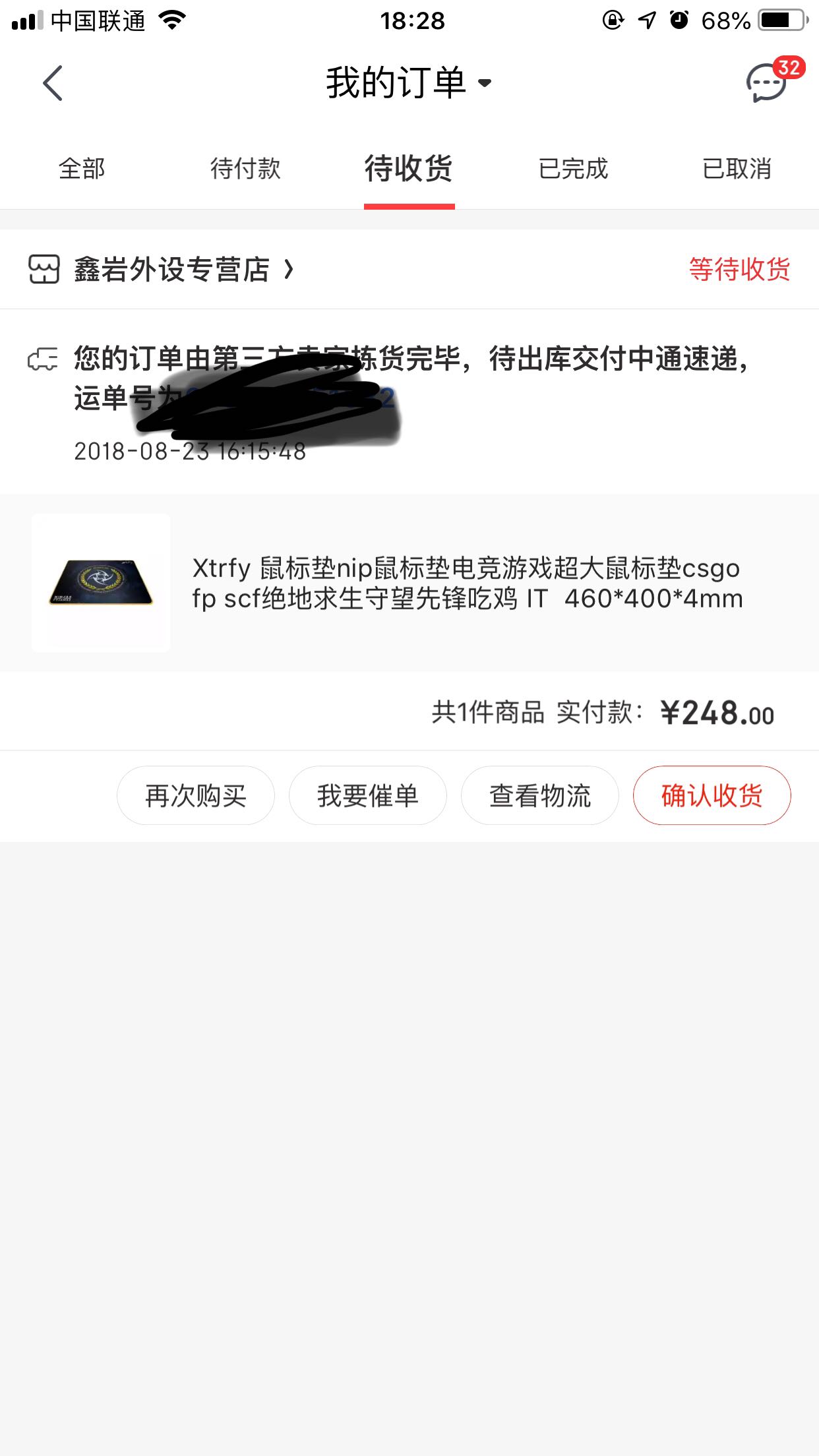Open the messages icon with 32 badge
This screenshot has width=819, height=1456.
(x=768, y=83)
